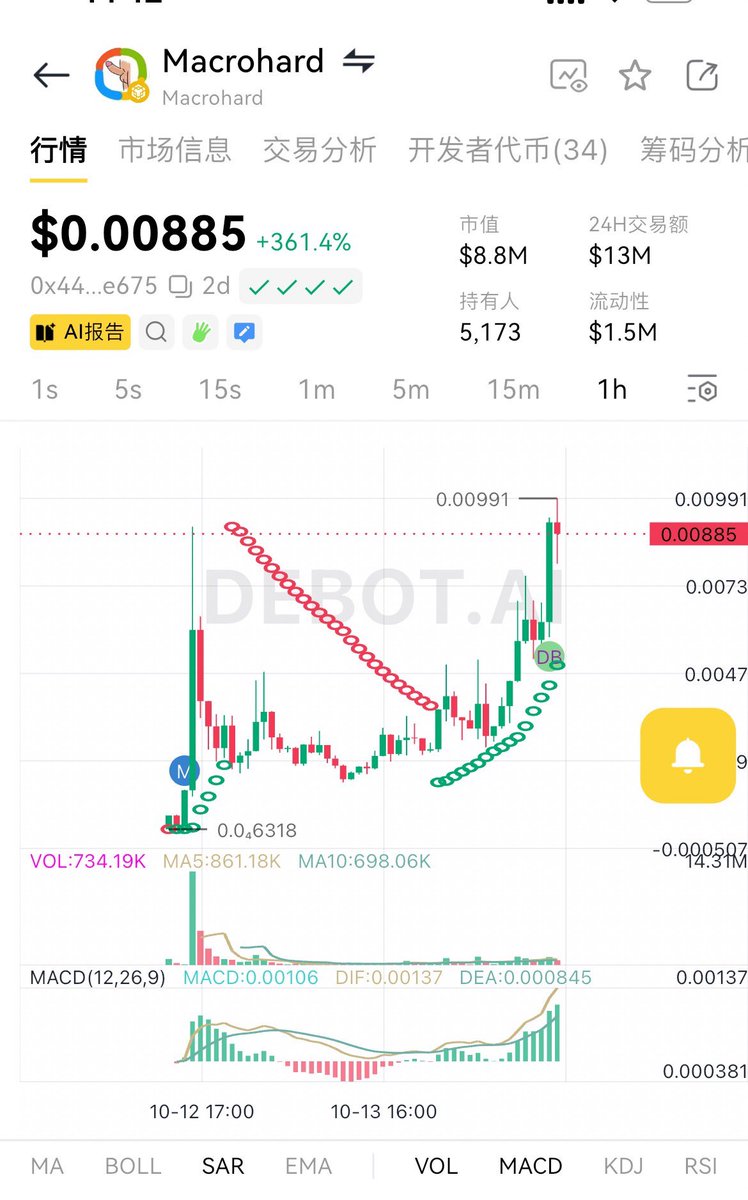Open the chart watch icon
Viewport: 748px width, 1200px height.
pyautogui.click(x=568, y=76)
